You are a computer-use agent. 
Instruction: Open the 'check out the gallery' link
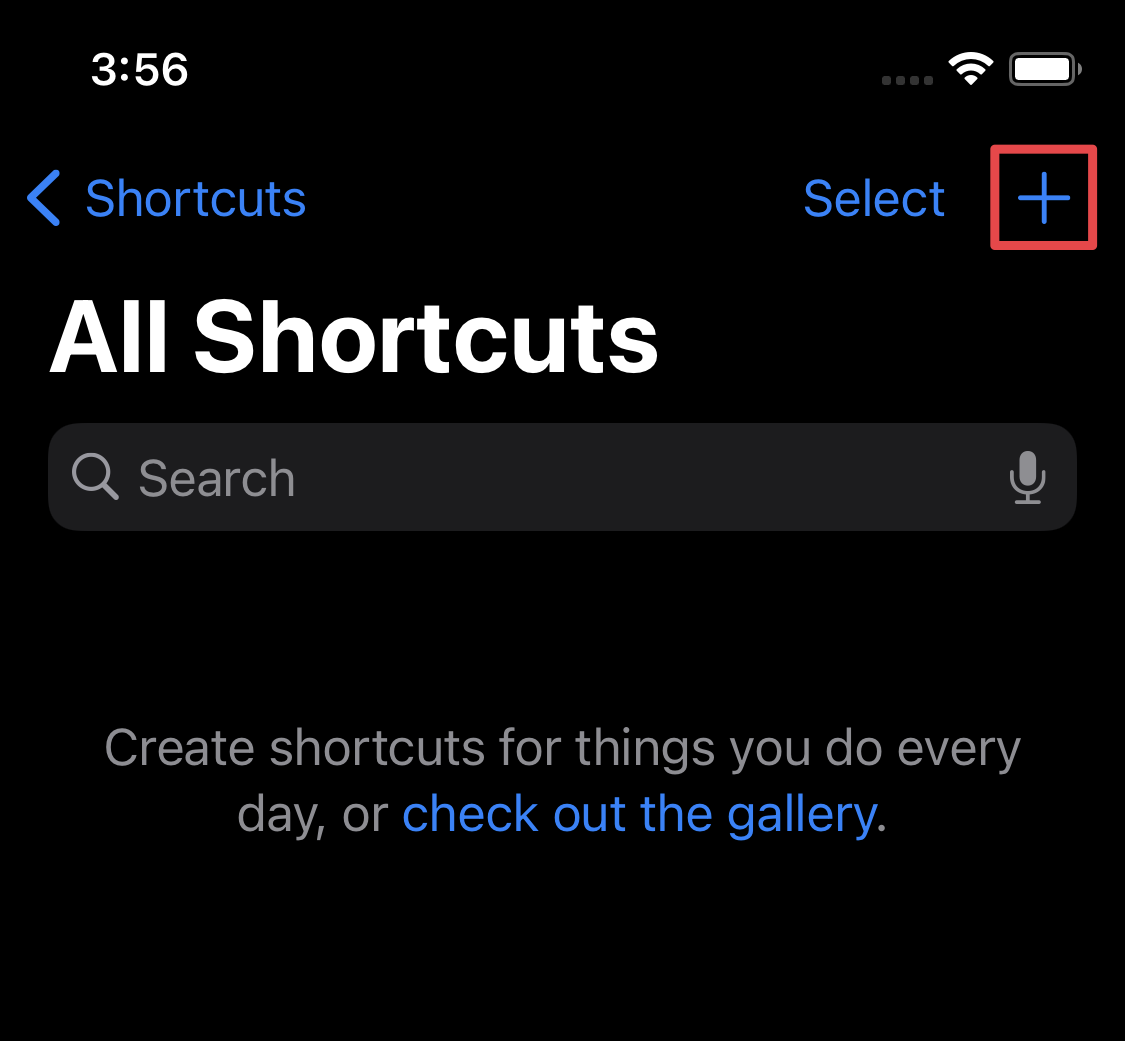[639, 814]
